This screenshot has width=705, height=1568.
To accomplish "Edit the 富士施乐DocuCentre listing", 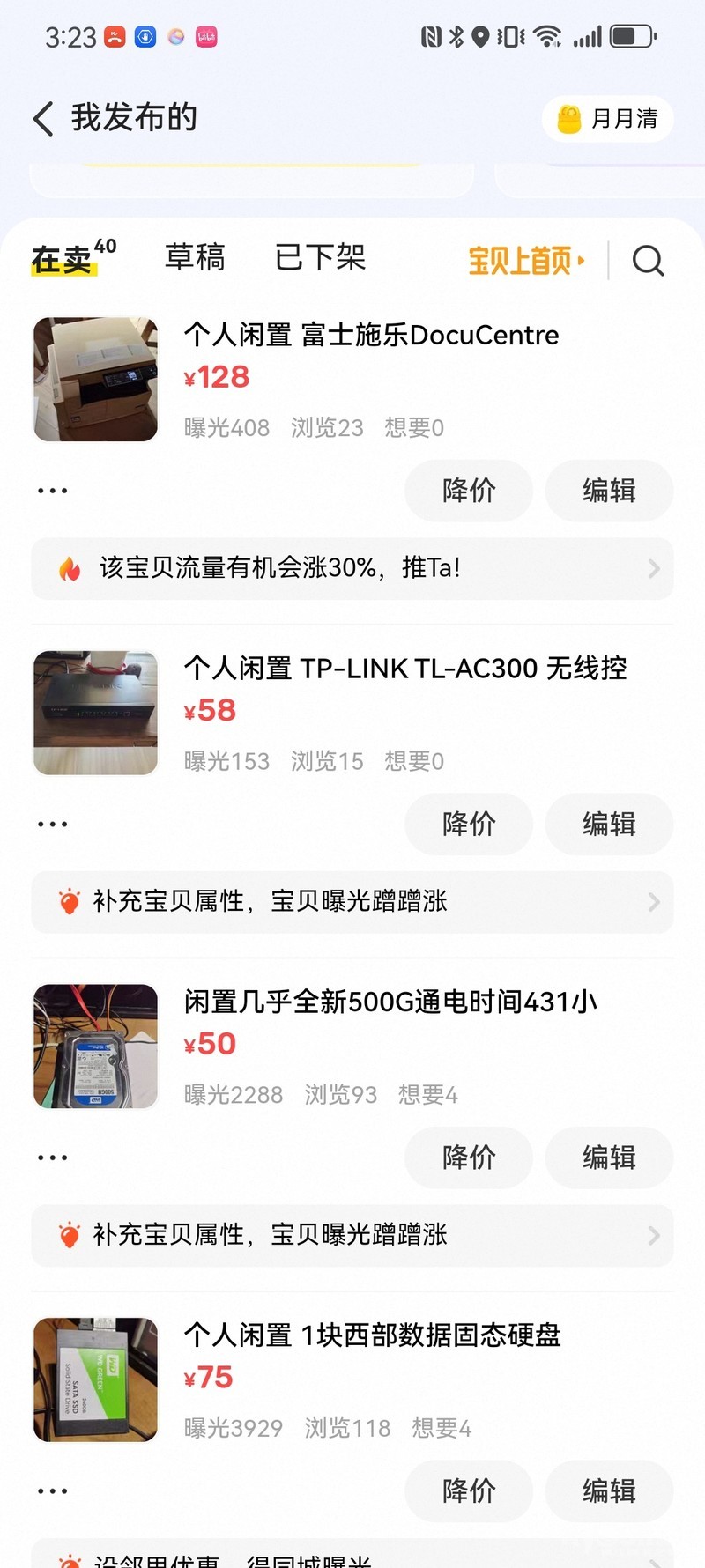I will (609, 491).
